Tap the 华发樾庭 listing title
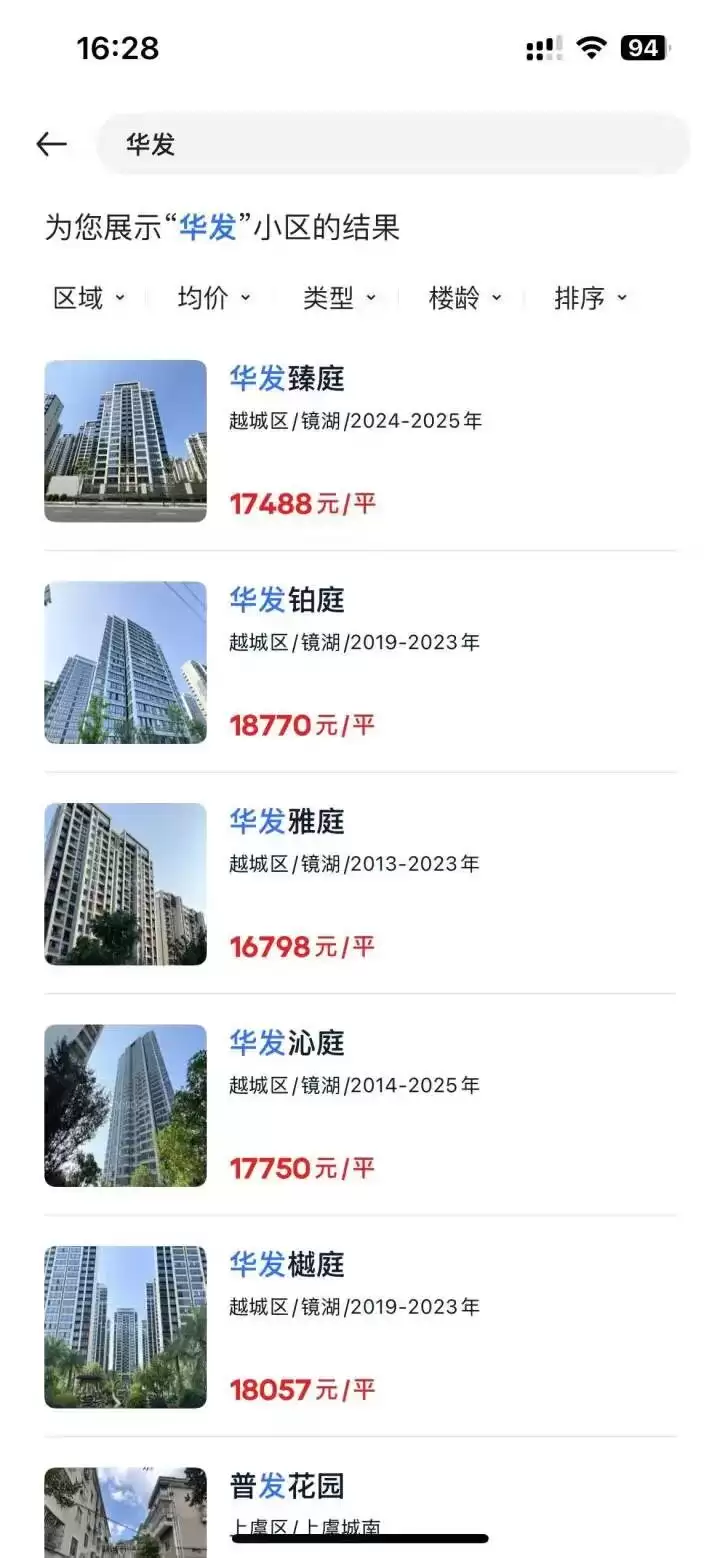The height and width of the screenshot is (1558, 720). [286, 1265]
